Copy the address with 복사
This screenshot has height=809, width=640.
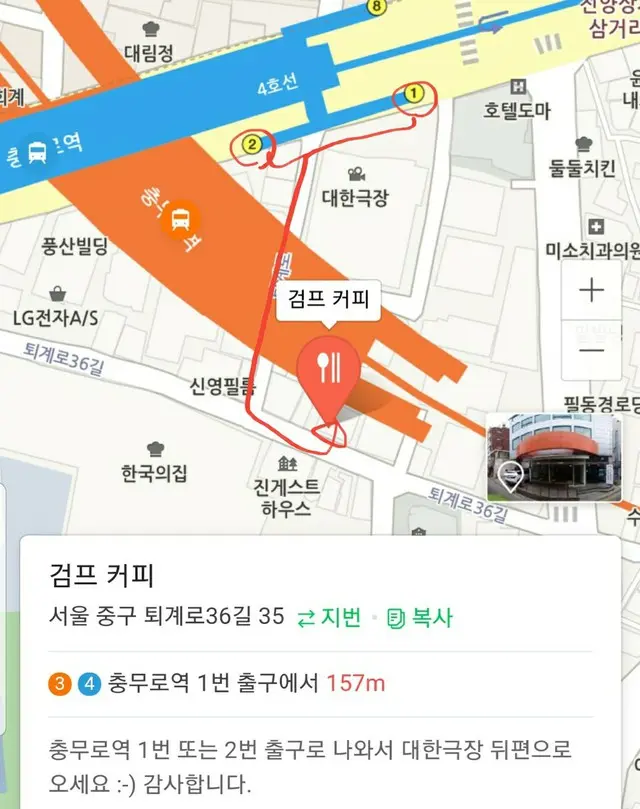[419, 617]
